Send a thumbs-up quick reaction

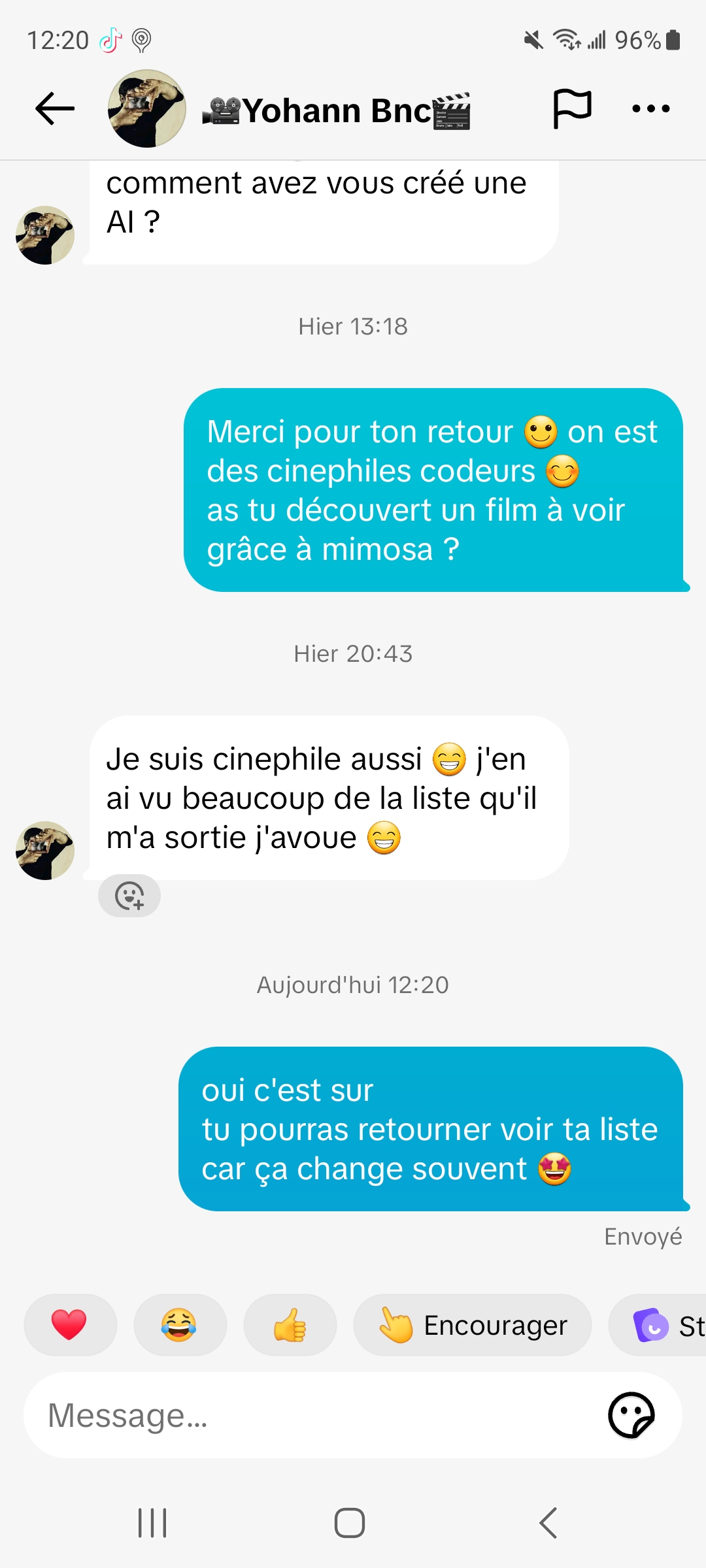[x=290, y=1325]
